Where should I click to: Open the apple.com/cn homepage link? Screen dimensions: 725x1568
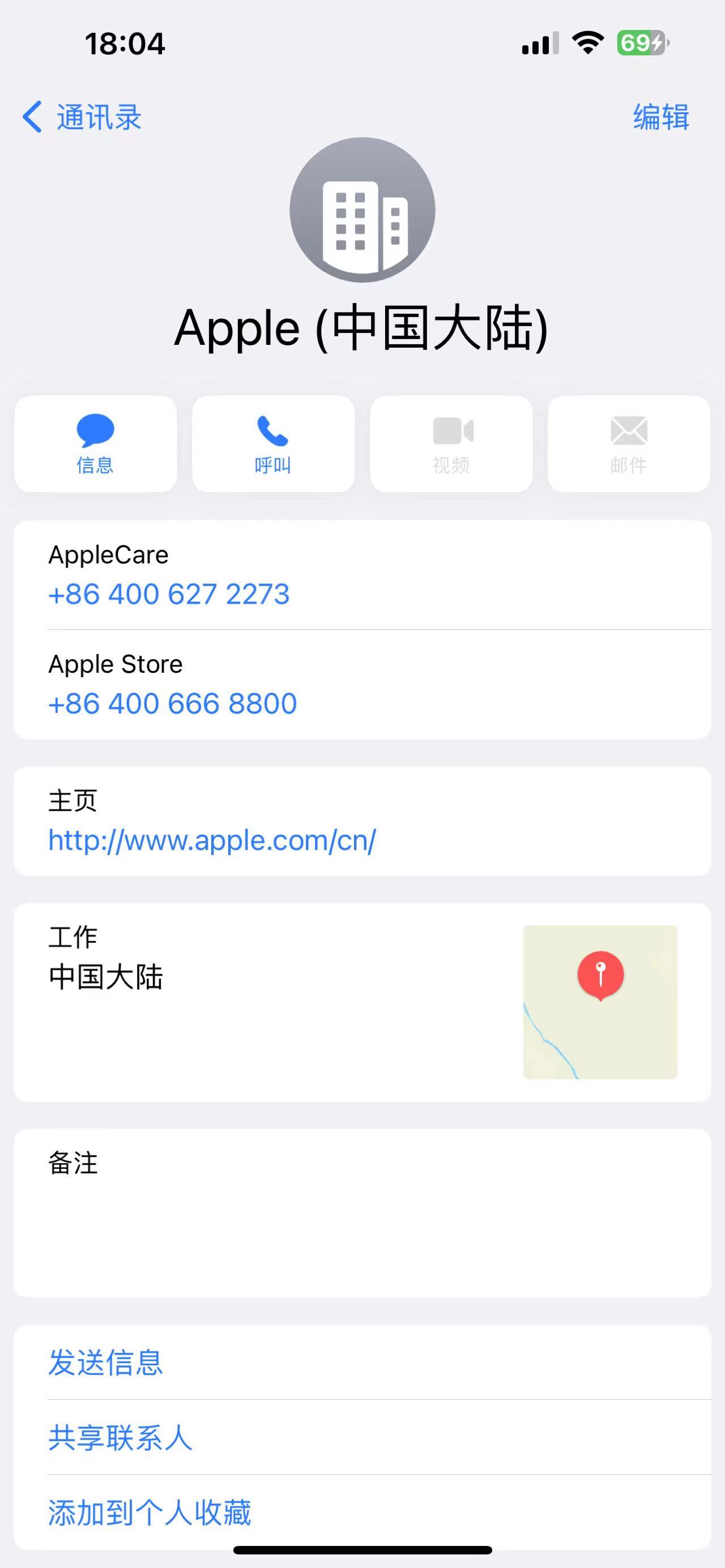[x=212, y=840]
